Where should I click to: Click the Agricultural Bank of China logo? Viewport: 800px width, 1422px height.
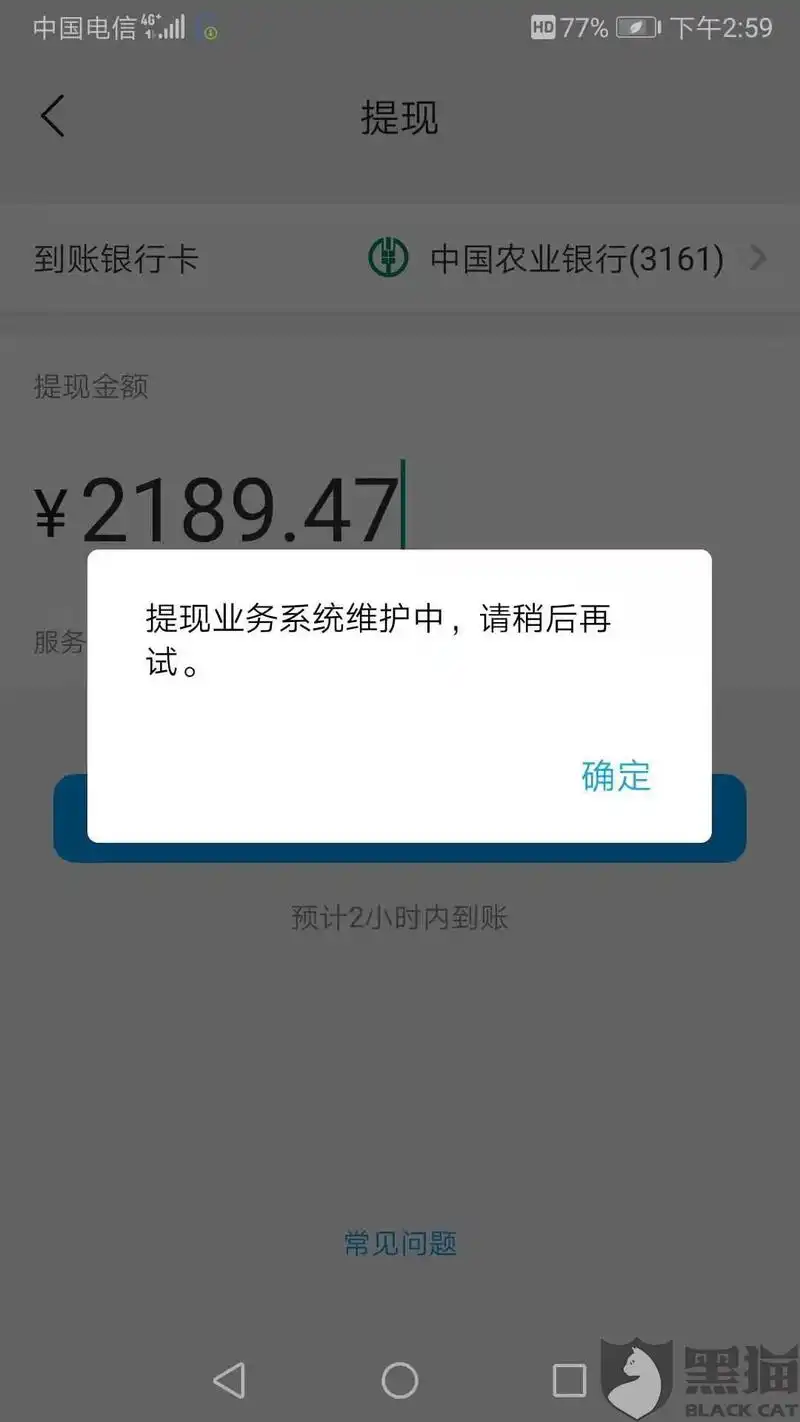coord(387,258)
